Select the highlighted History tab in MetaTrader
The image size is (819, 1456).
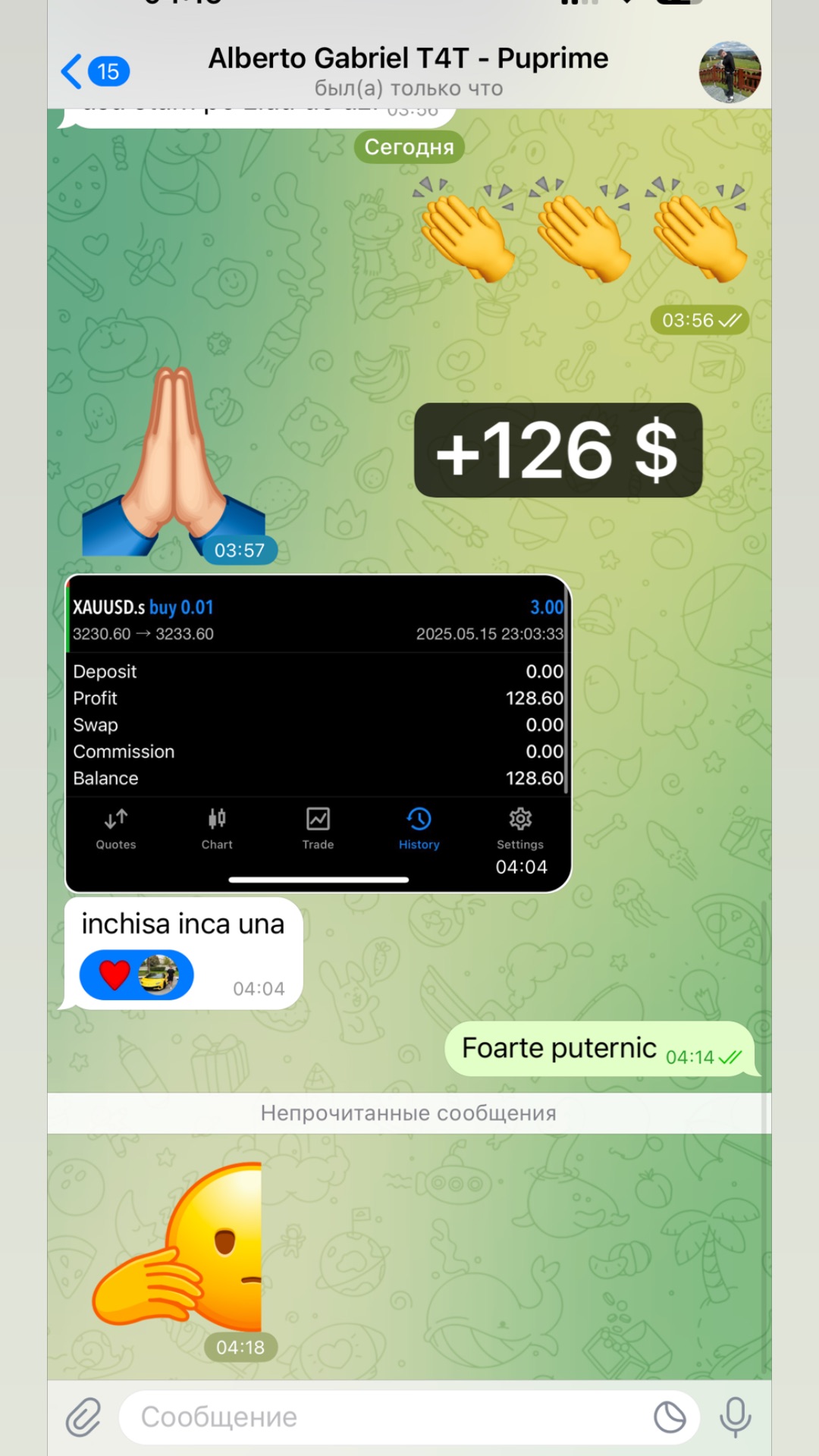[x=419, y=827]
